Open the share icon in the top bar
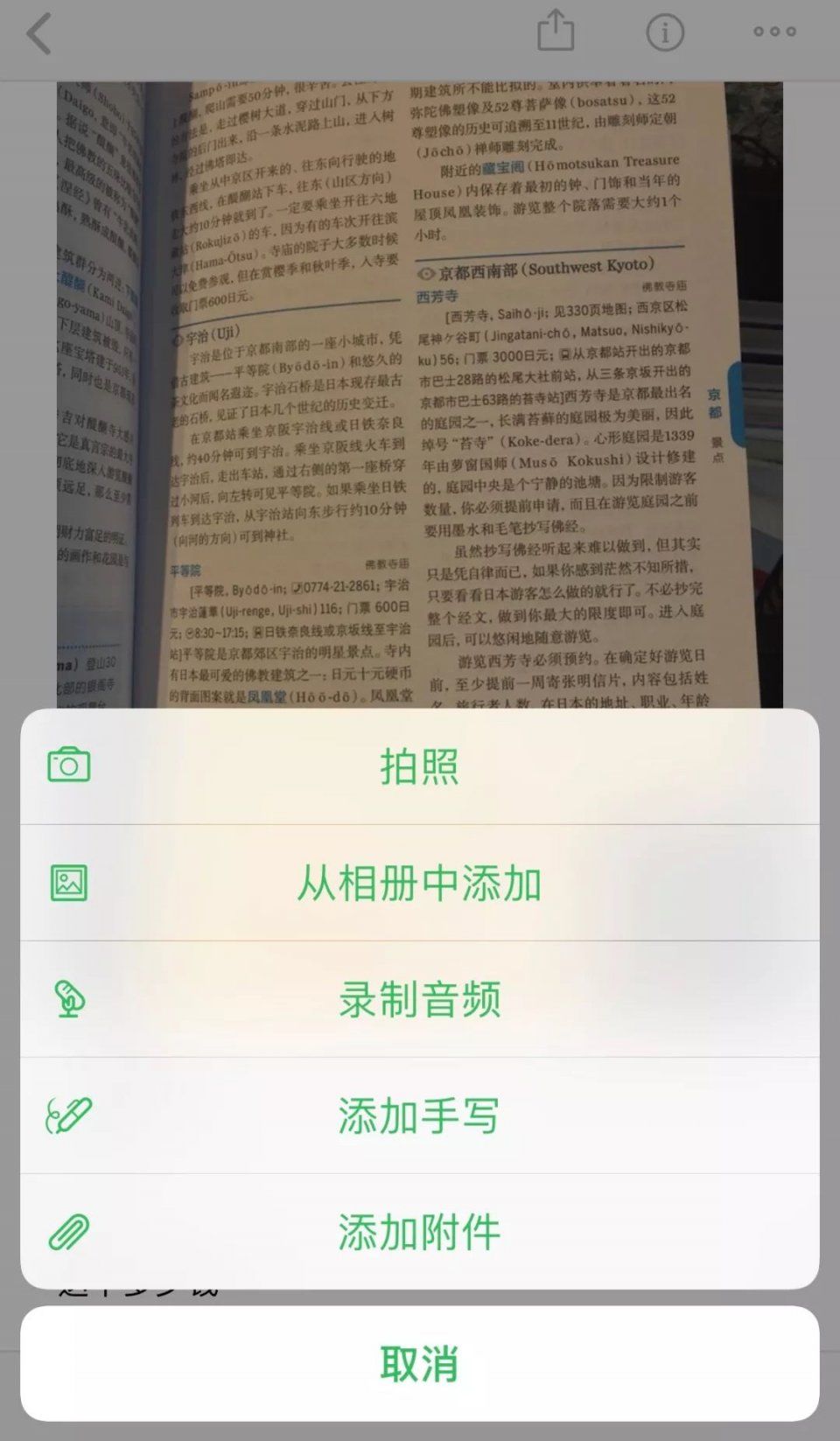Screen dimensions: 840x1441 [x=556, y=31]
